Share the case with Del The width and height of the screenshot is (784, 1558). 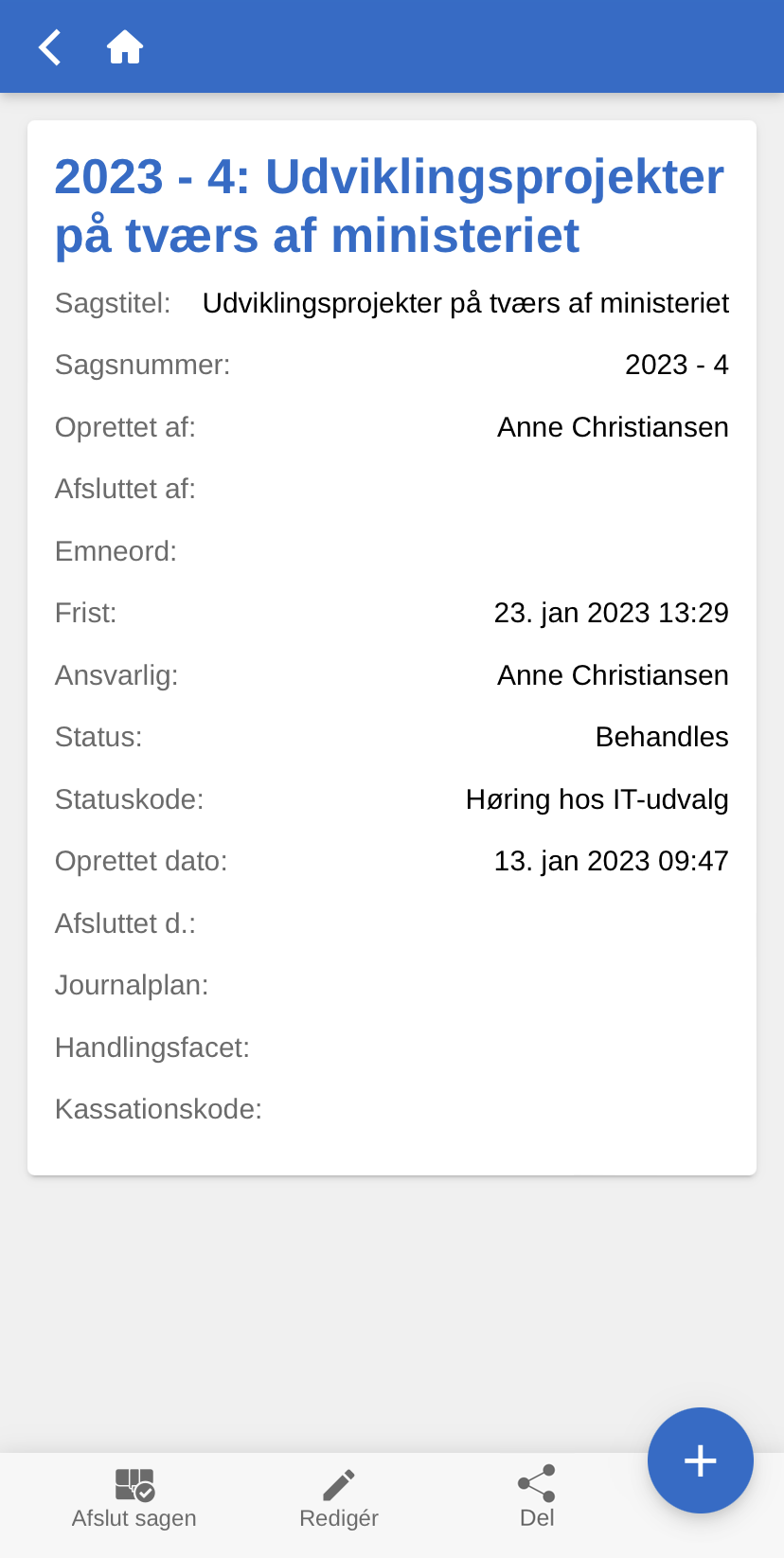[x=537, y=1497]
